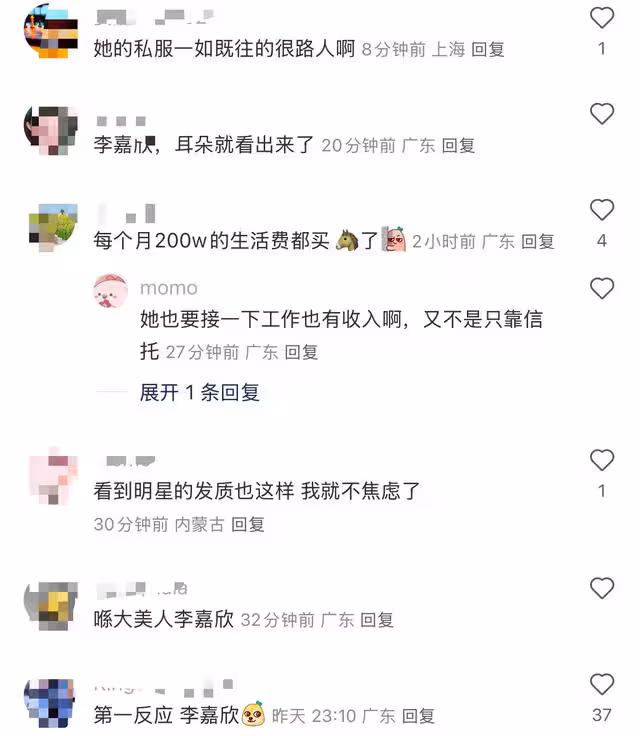This screenshot has height=736, width=640.
Task: Reply to the 200w生活费 comment
Action: click(538, 241)
